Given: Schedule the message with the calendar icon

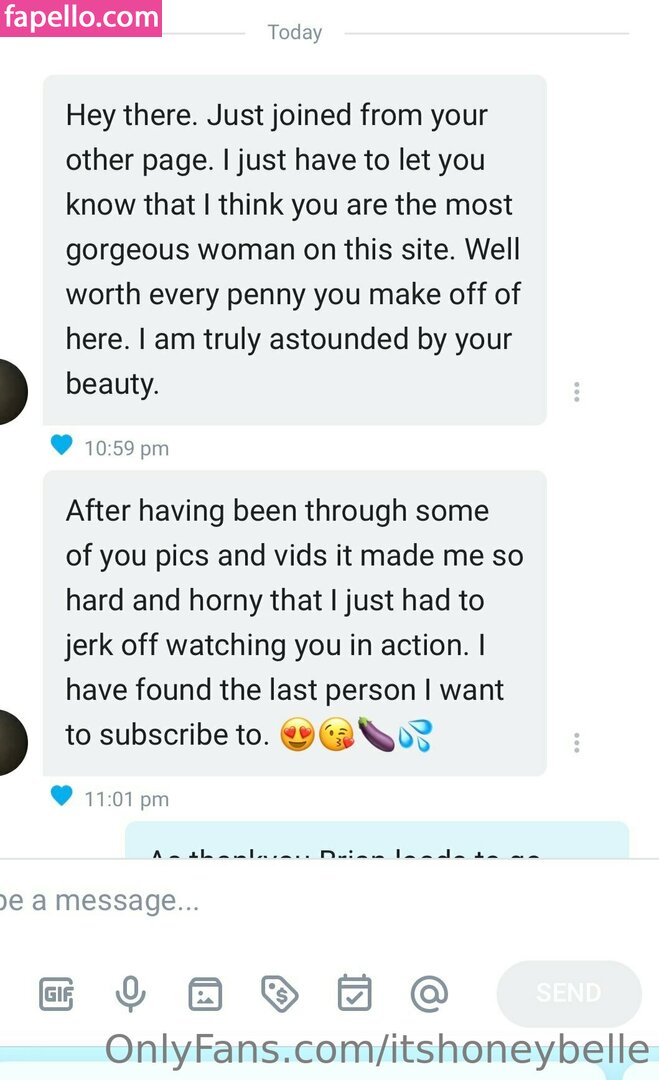Looking at the screenshot, I should coord(354,994).
